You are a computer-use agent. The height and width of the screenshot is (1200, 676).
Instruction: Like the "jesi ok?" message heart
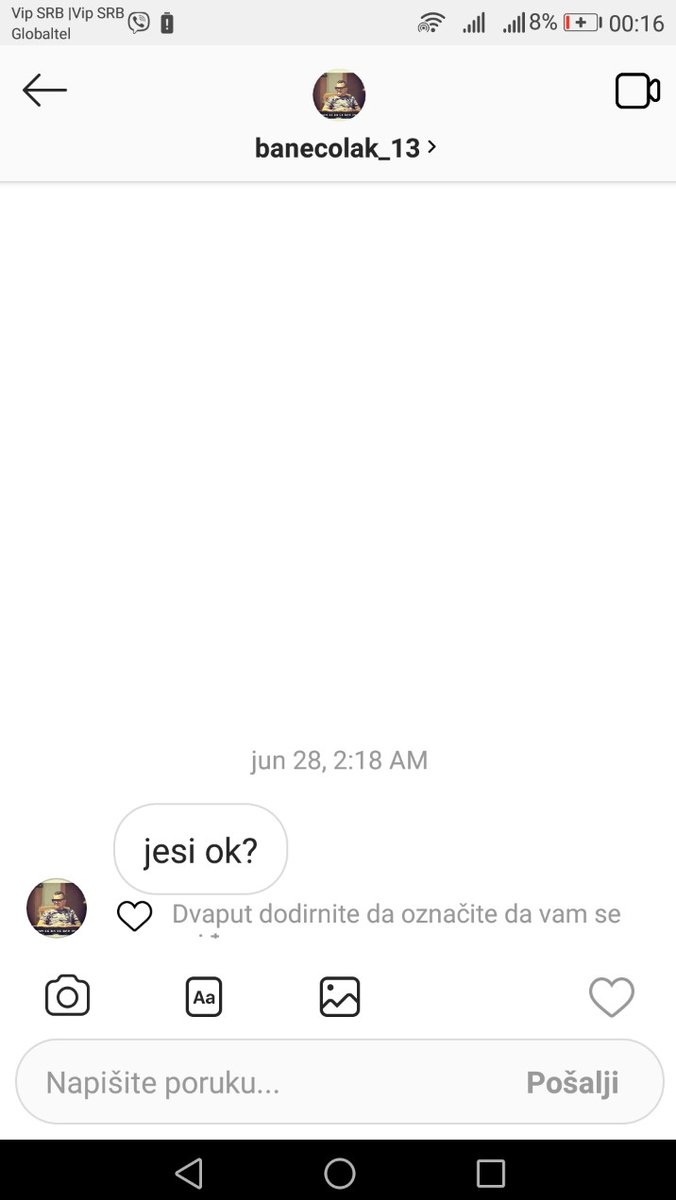pyautogui.click(x=135, y=915)
